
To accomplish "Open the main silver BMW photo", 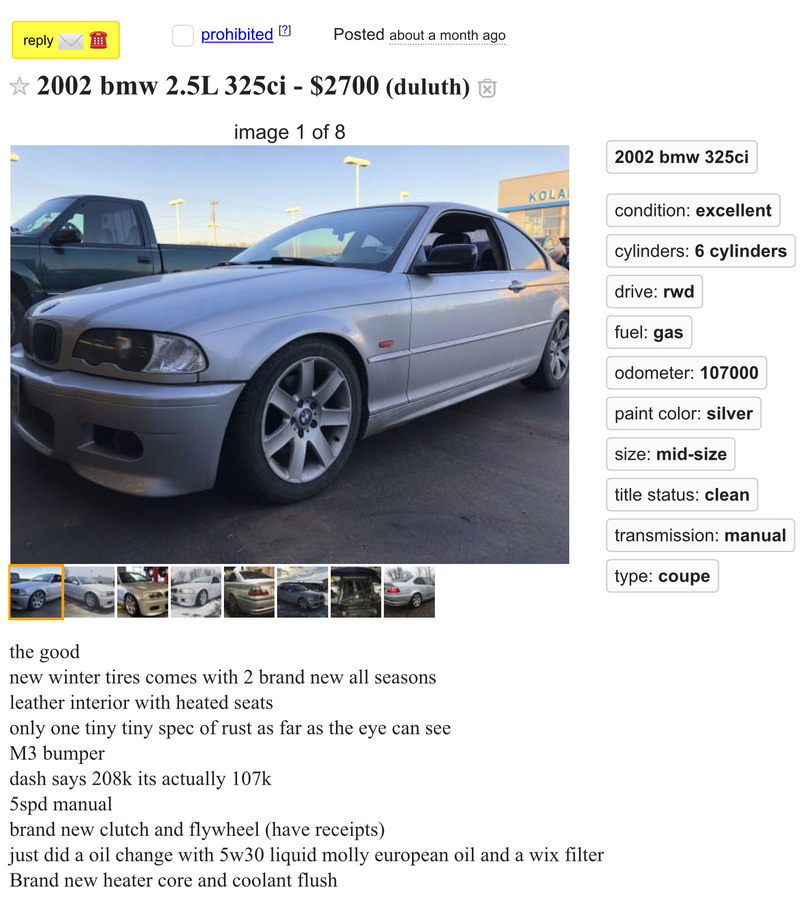I will (x=290, y=355).
